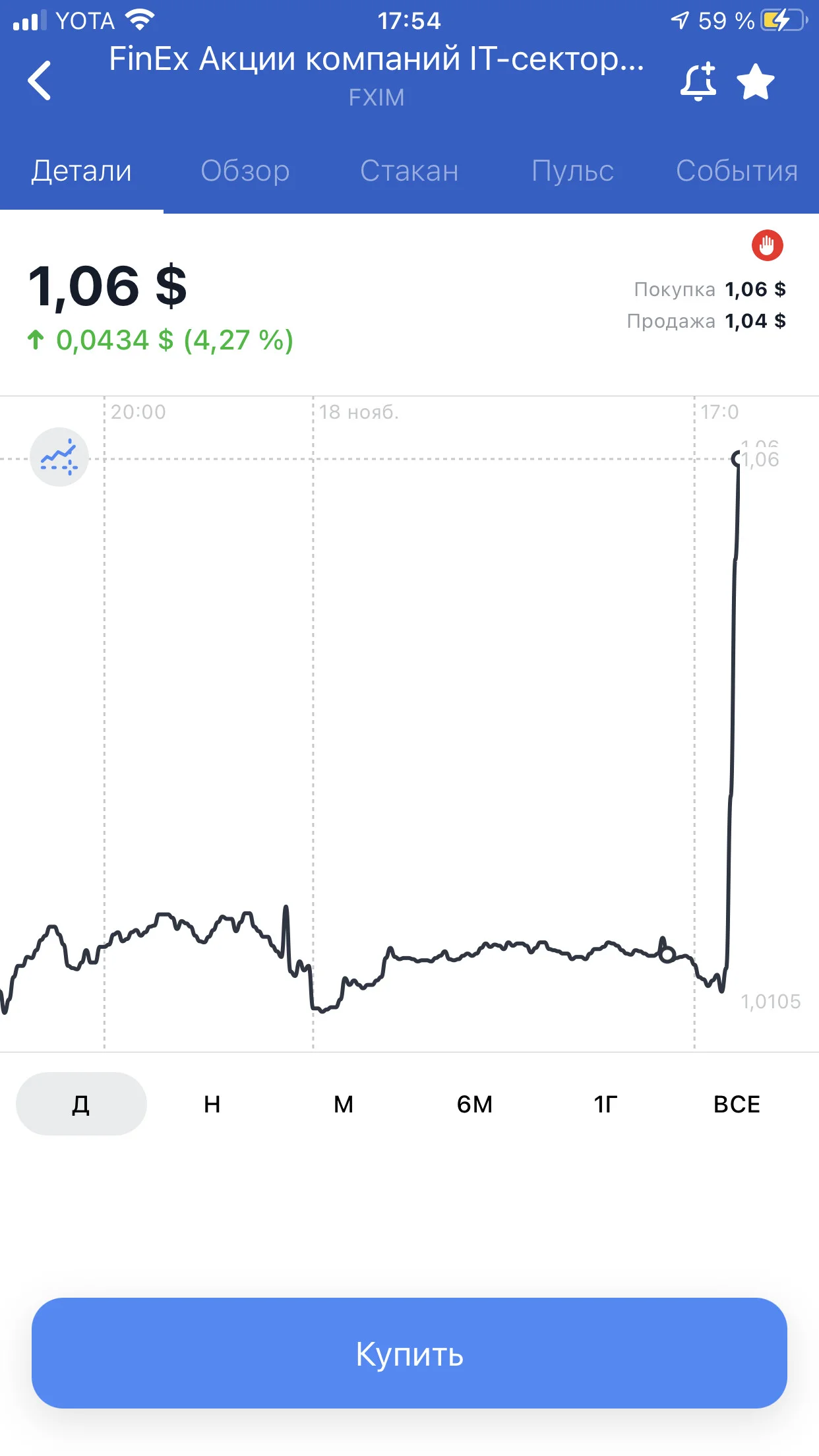Show the 1Г year chart
Screen dimensions: 819x1456
coord(605,1104)
